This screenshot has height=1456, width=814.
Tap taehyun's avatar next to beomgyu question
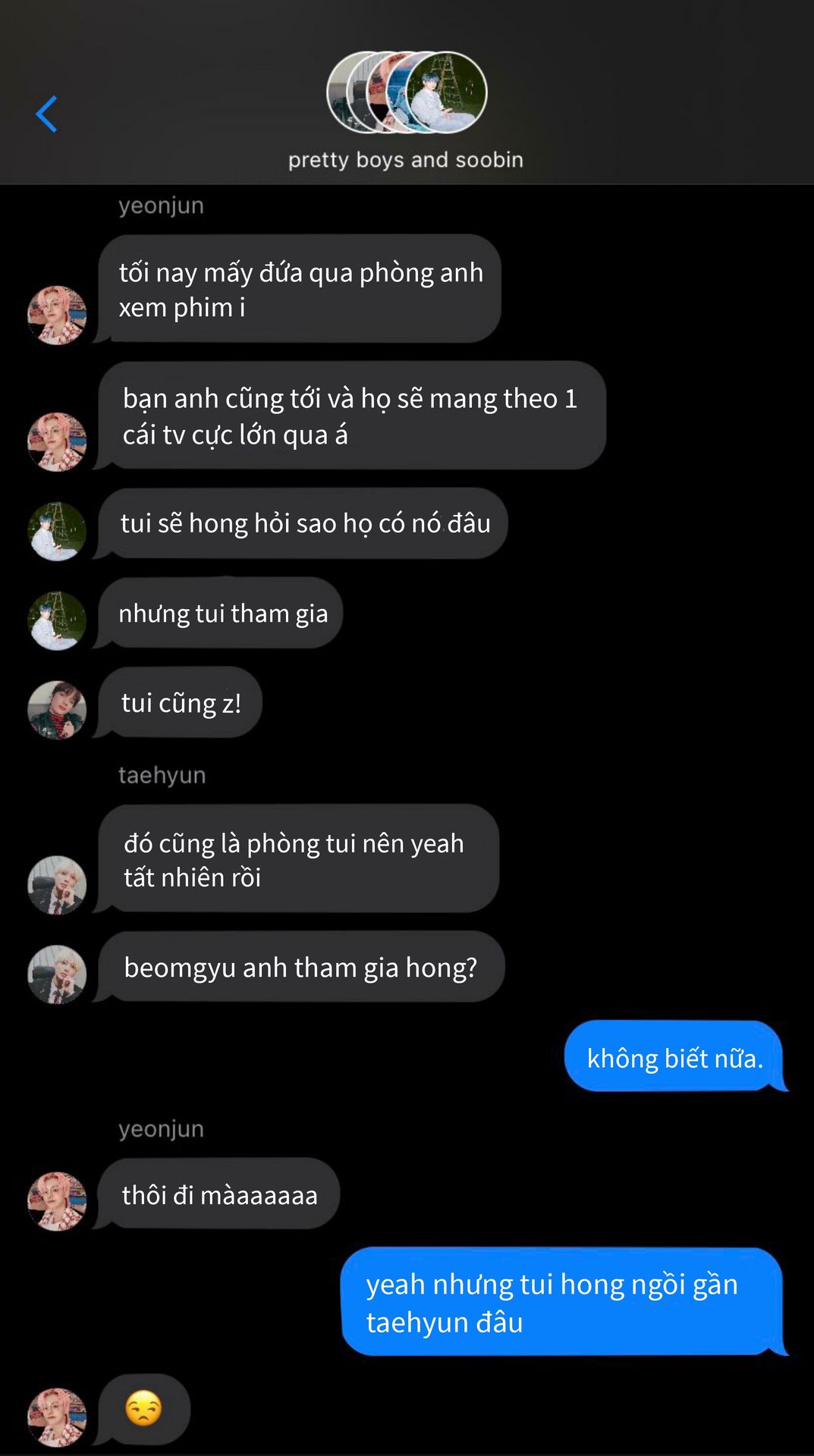click(57, 974)
